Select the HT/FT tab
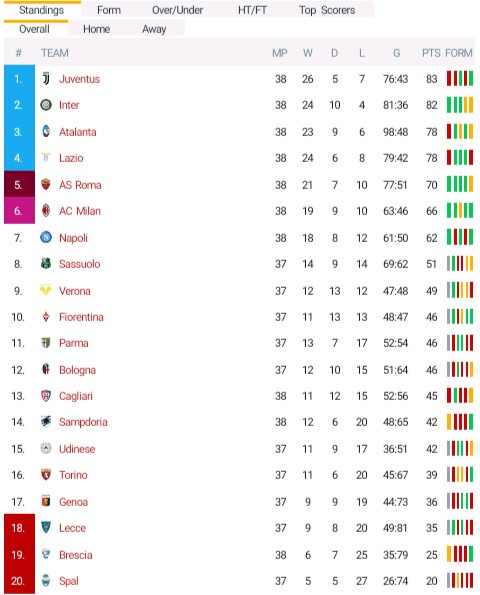Viewport: 480px width, 595px height. (x=252, y=10)
